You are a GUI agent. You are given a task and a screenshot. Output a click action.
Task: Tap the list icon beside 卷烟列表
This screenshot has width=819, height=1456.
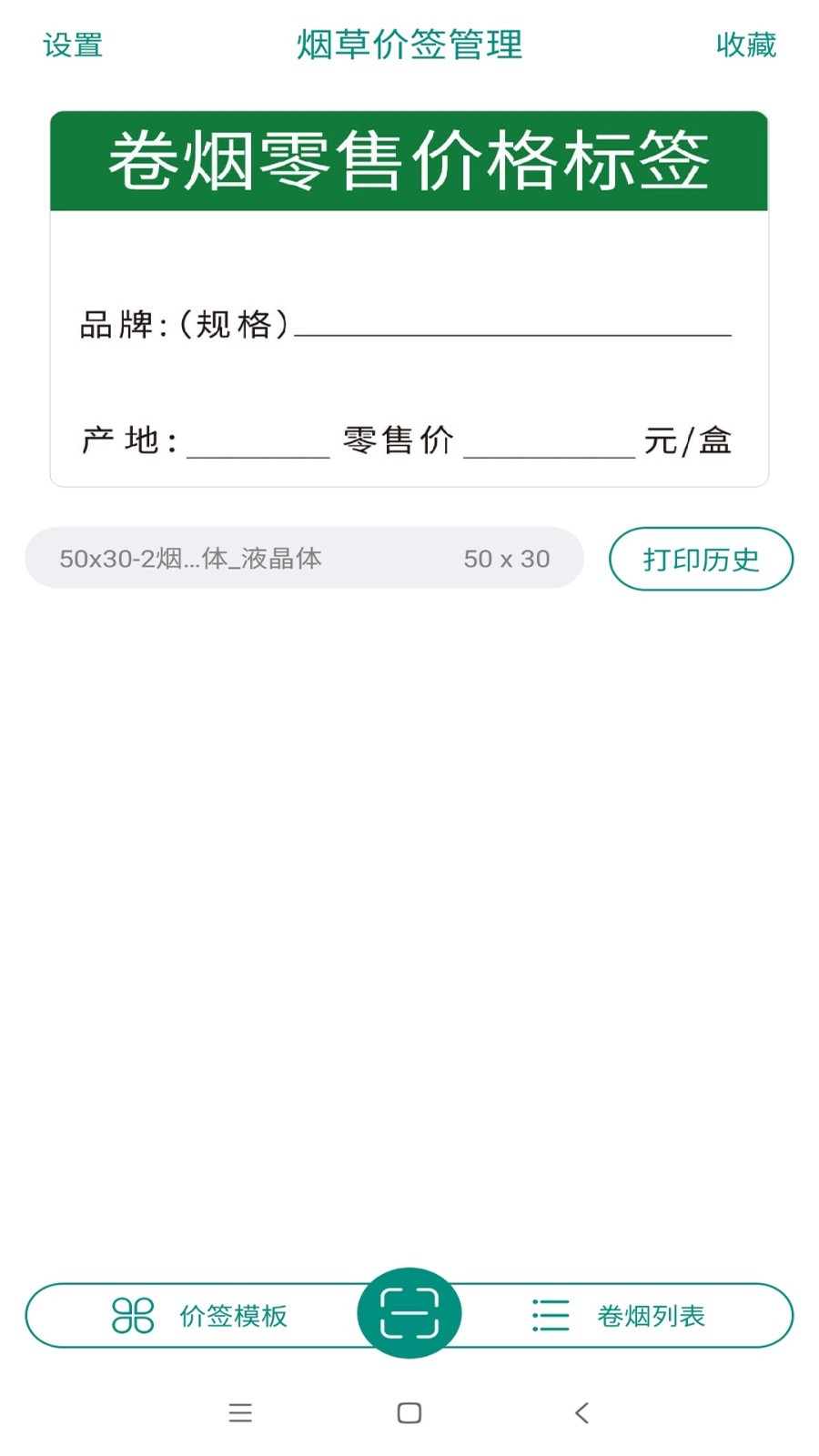pos(550,1313)
